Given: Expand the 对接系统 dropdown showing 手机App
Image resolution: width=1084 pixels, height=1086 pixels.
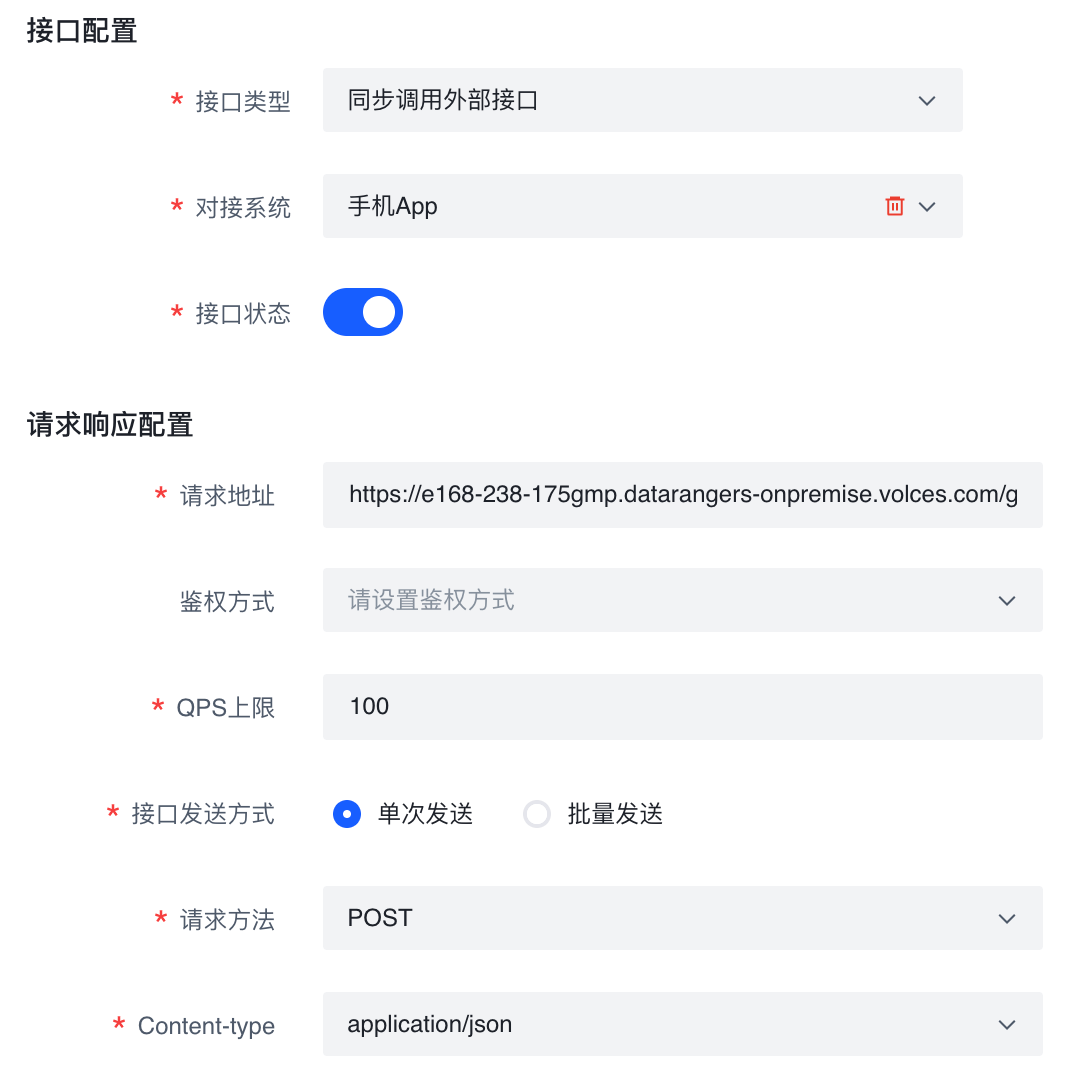Looking at the screenshot, I should pyautogui.click(x=927, y=206).
